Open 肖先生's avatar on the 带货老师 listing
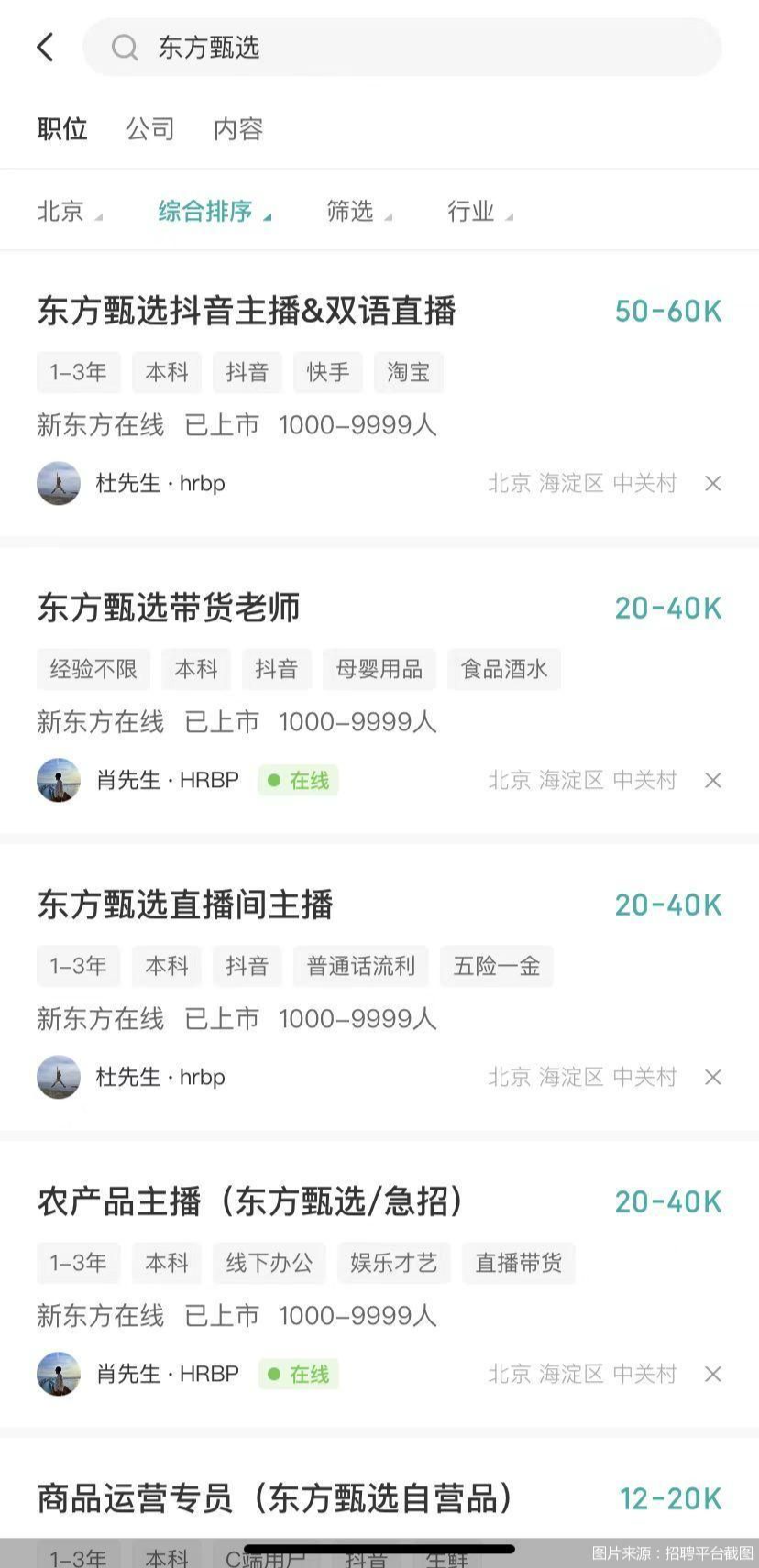Screen dimensions: 759x1568 pyautogui.click(x=58, y=781)
